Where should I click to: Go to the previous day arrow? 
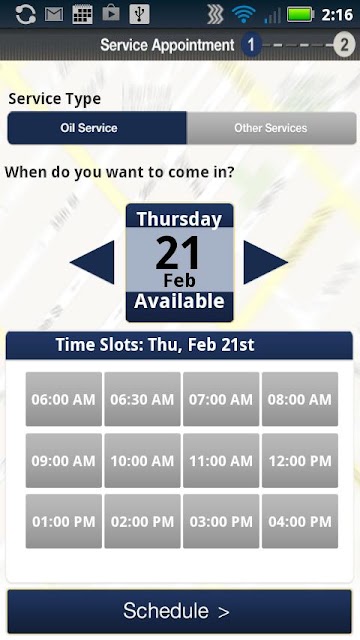(92, 262)
